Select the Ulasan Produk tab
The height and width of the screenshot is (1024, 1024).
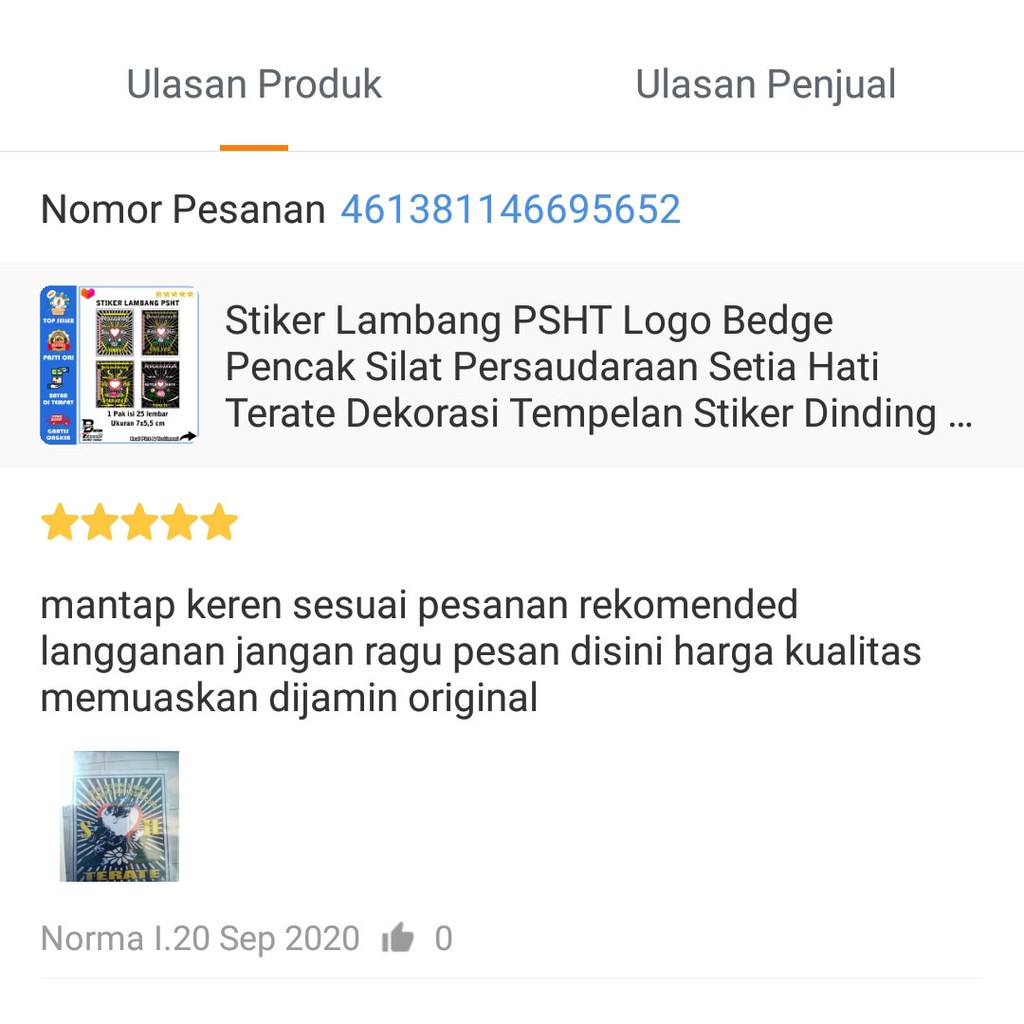pyautogui.click(x=254, y=85)
